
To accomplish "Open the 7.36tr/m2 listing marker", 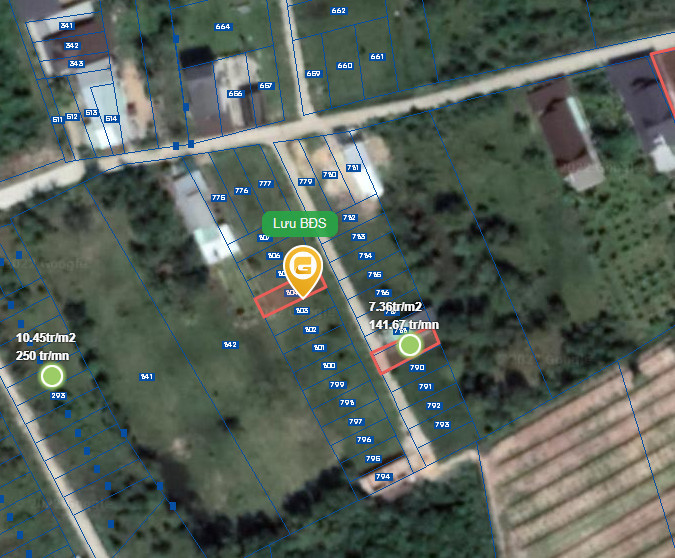I will click(409, 345).
